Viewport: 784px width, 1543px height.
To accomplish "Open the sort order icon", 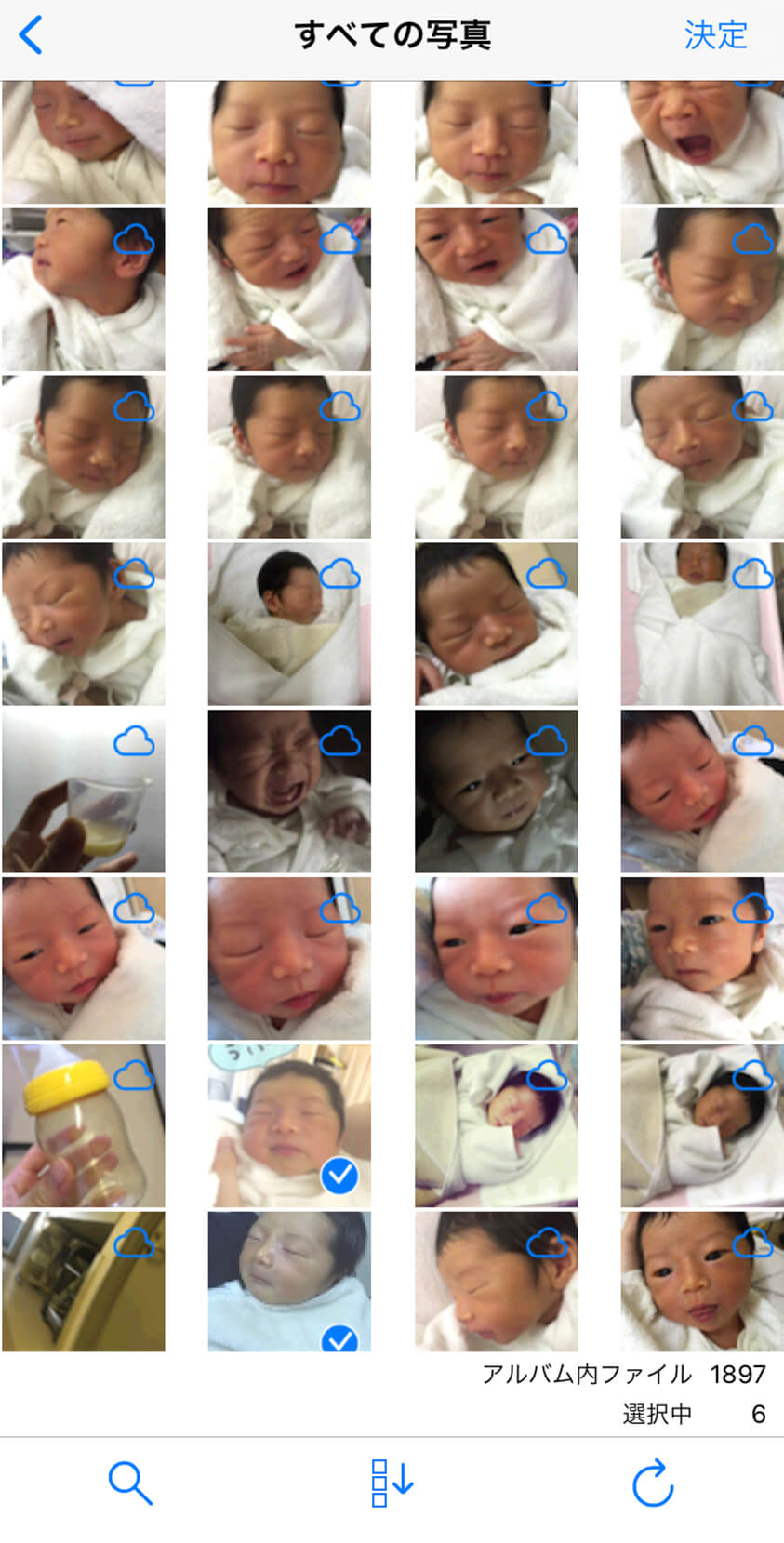I will pyautogui.click(x=392, y=1483).
